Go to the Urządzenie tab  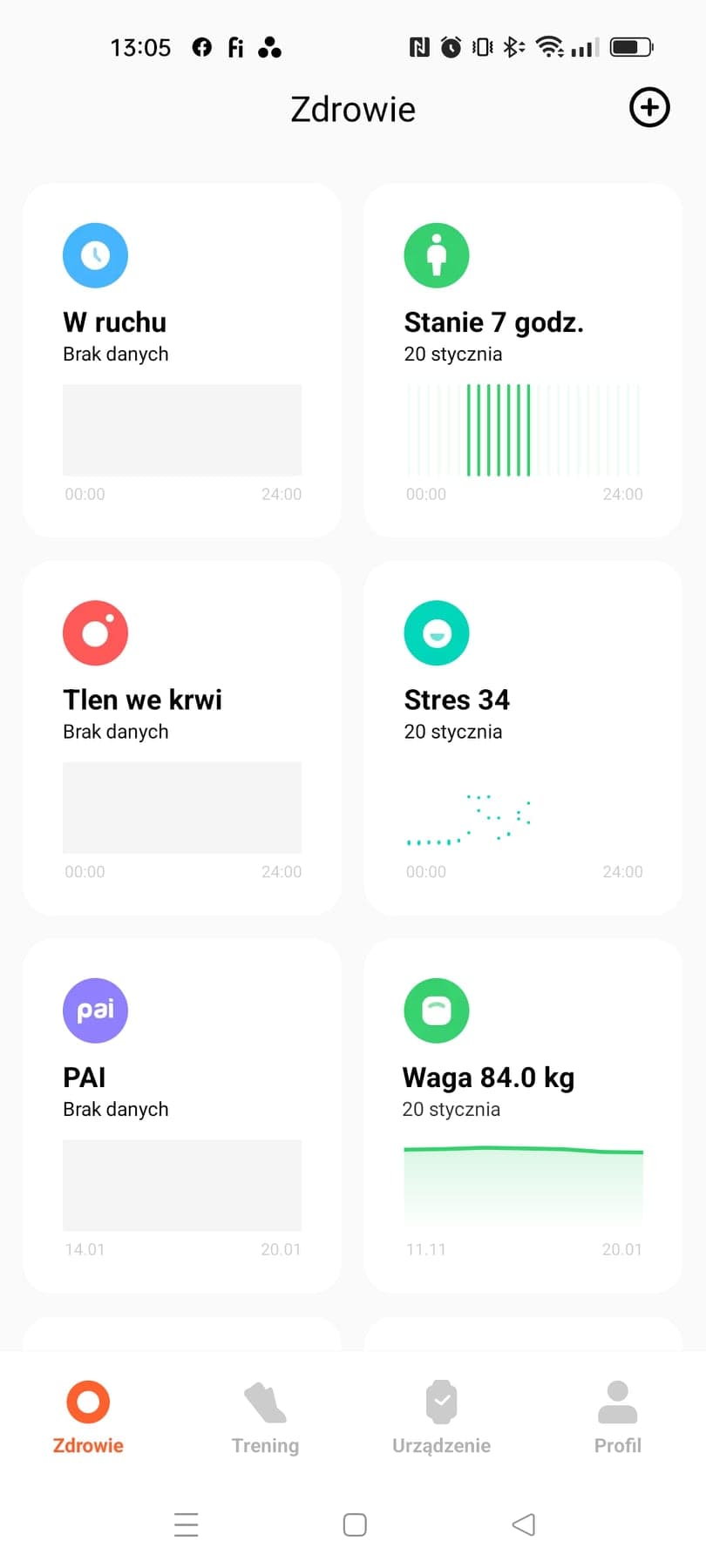[x=441, y=1417]
